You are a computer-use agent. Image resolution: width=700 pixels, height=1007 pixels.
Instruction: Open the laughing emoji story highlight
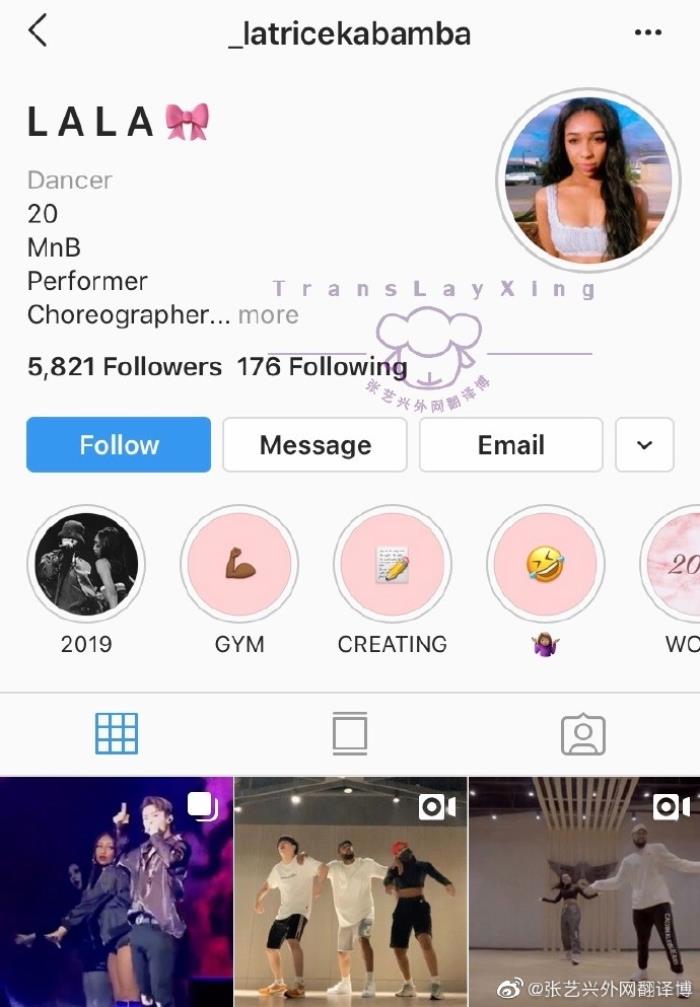coord(545,565)
